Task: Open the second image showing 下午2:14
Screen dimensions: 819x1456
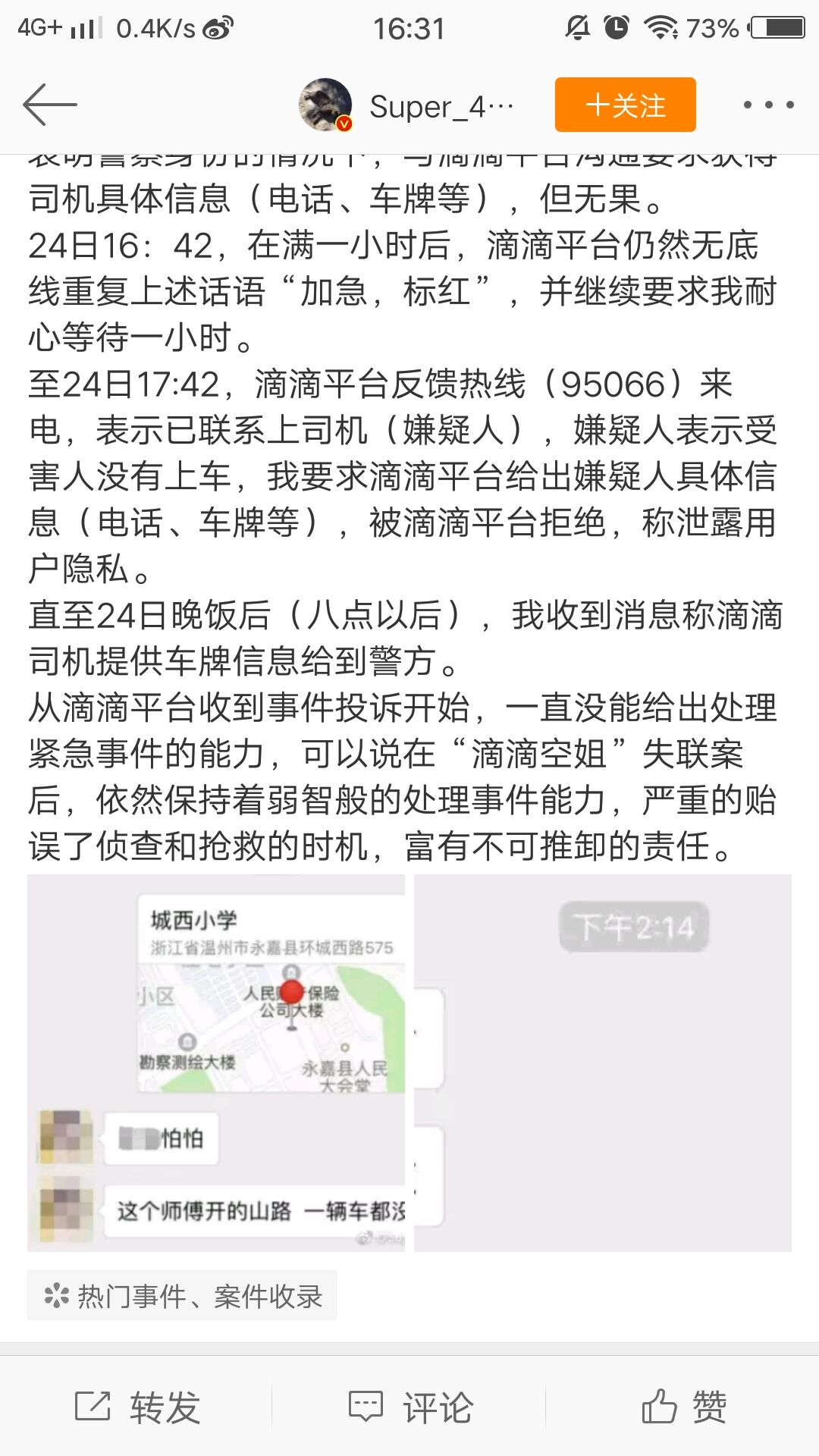Action: pyautogui.click(x=603, y=1062)
